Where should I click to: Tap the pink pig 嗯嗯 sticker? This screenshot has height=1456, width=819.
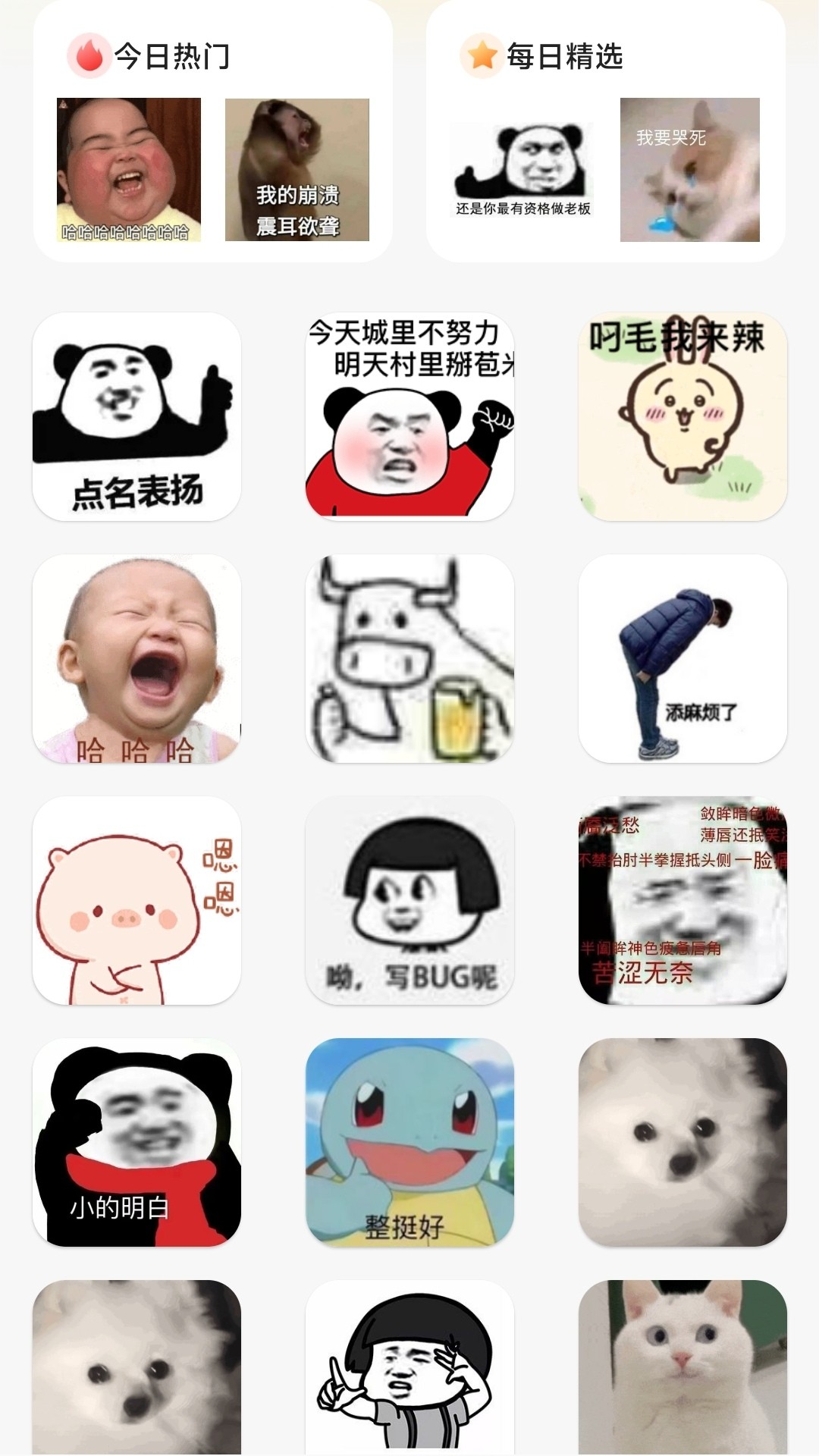pos(136,900)
